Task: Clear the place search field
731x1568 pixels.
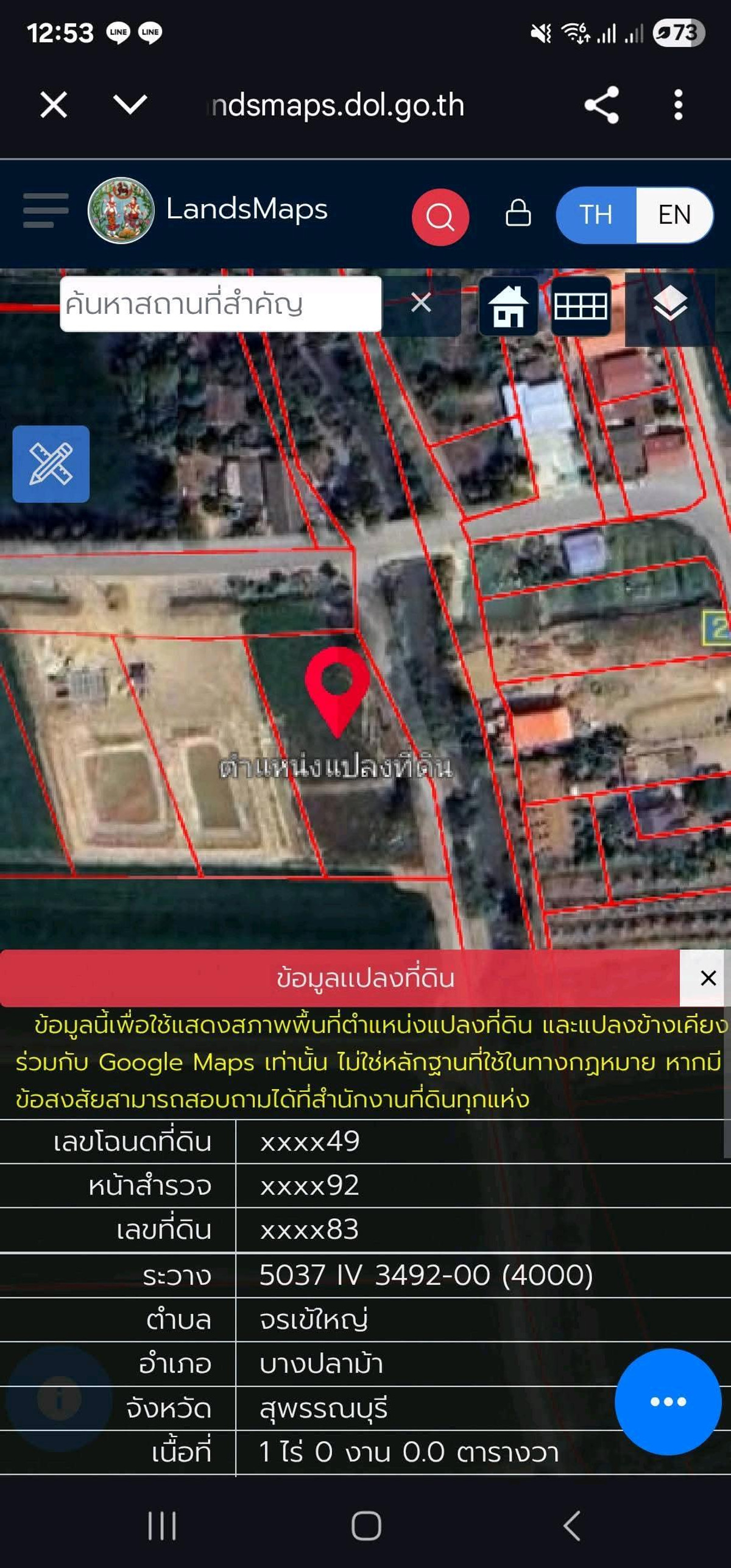Action: 421,303
